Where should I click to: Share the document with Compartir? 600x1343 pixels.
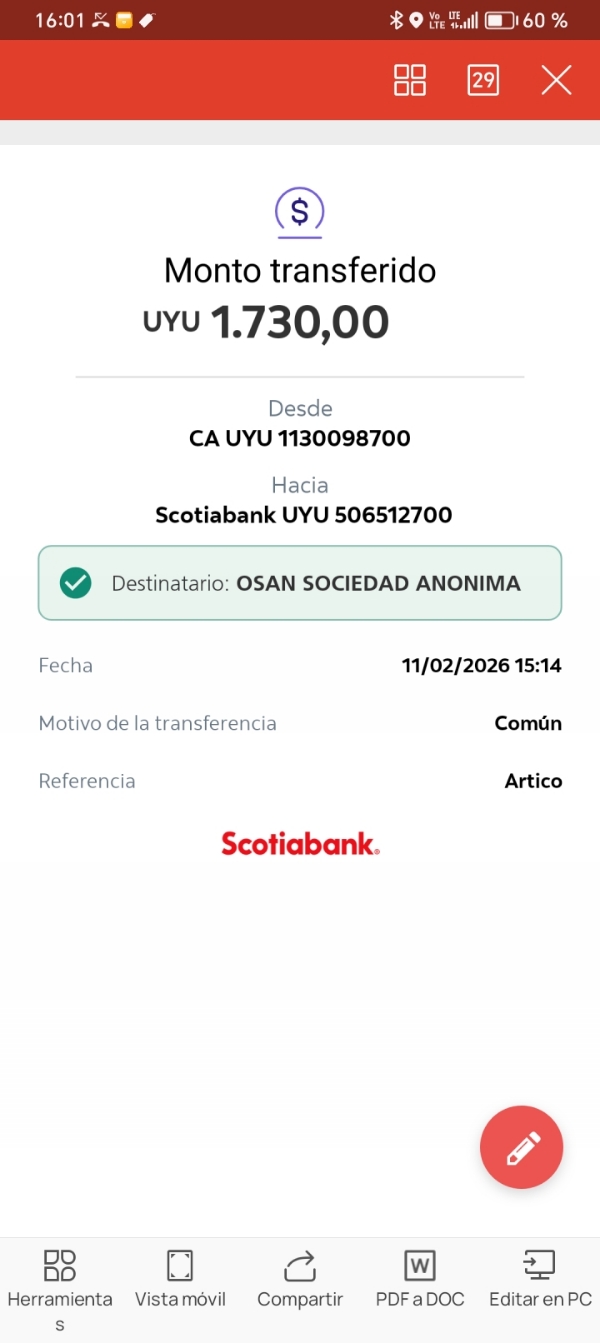(300, 1280)
